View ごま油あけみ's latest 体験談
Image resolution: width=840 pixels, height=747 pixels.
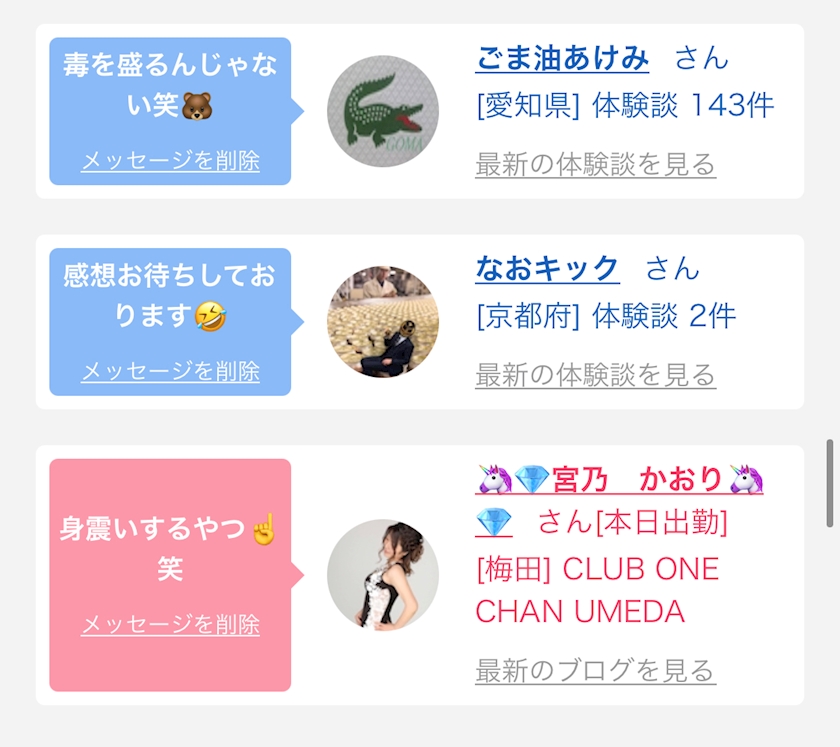(x=596, y=164)
